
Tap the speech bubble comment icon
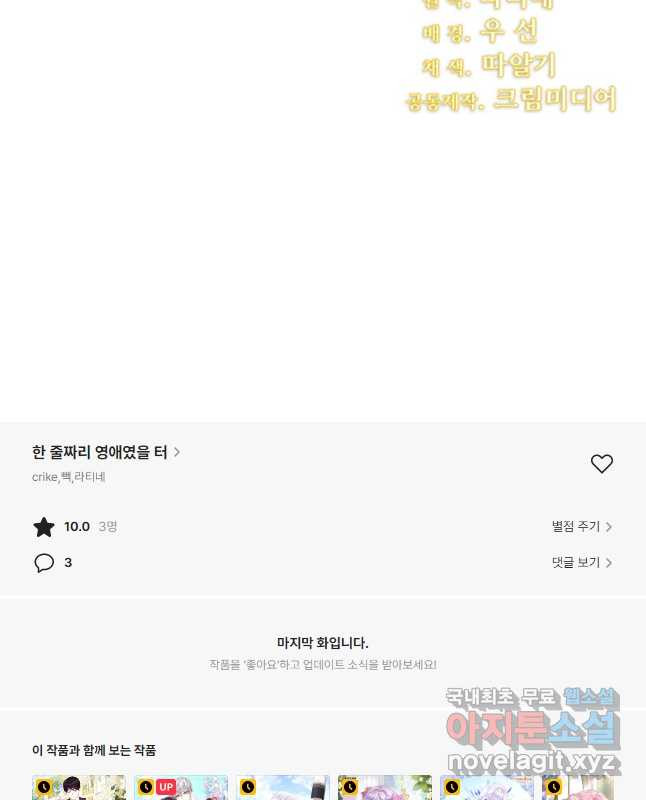click(44, 563)
